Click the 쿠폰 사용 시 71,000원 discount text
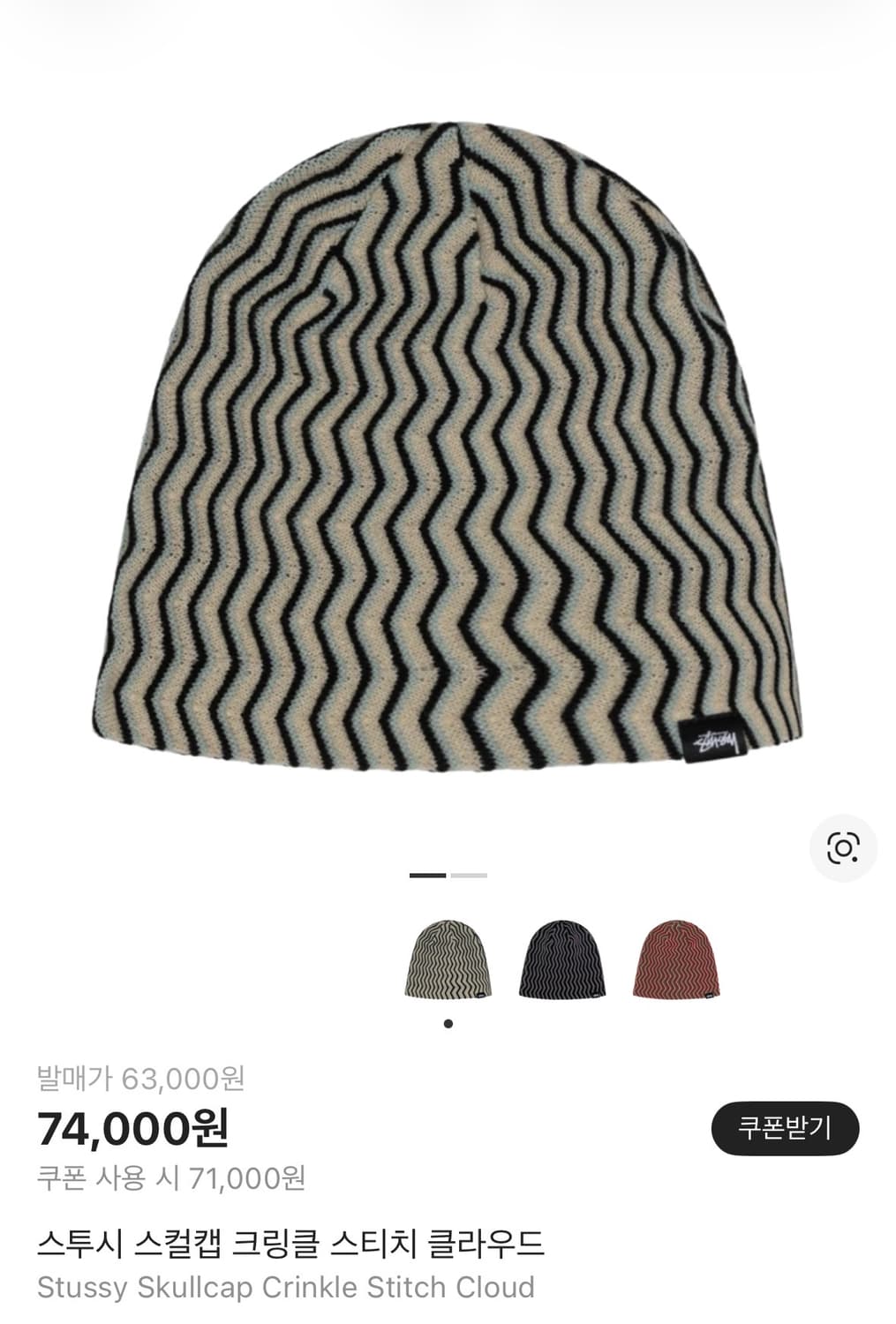896x1324 pixels. click(x=173, y=1177)
